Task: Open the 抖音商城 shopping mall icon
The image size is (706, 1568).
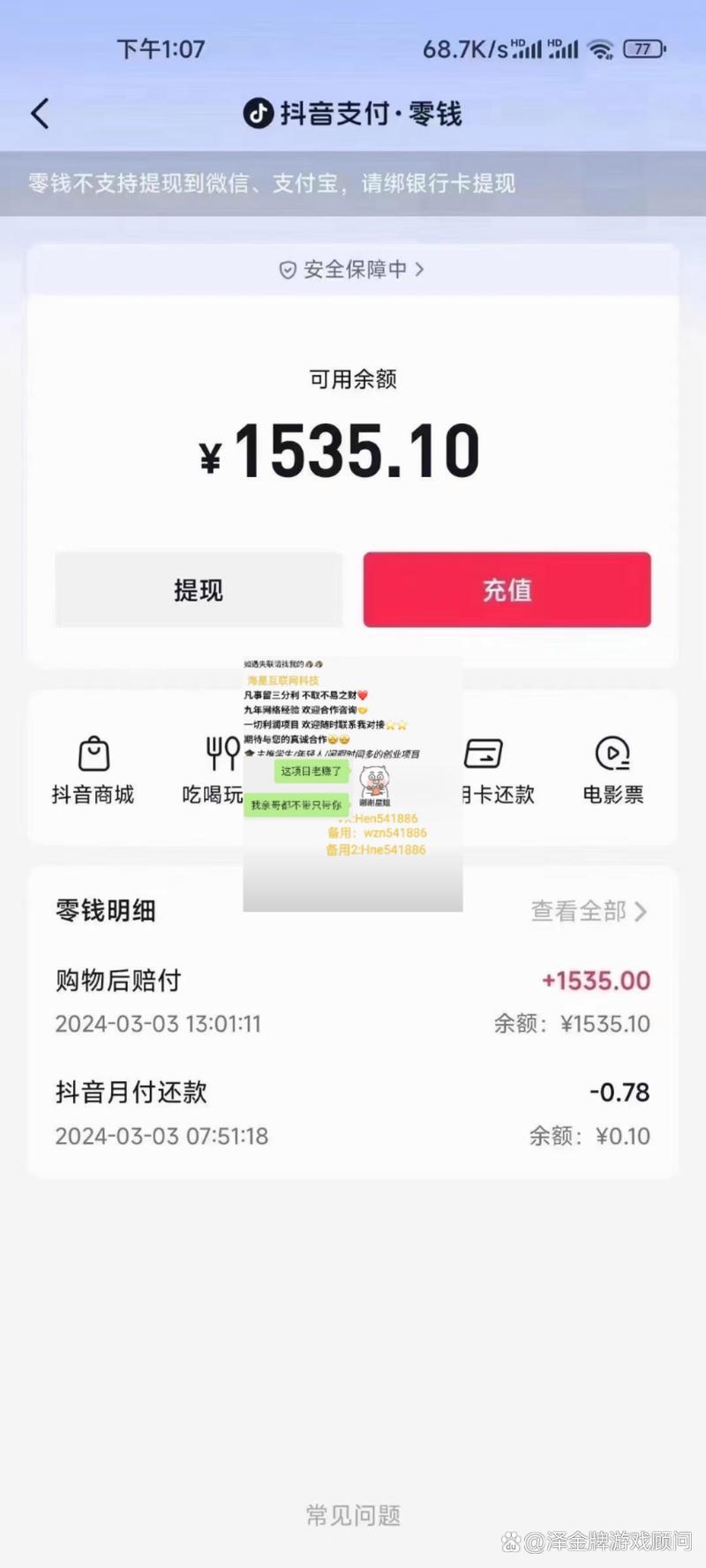Action: (92, 769)
